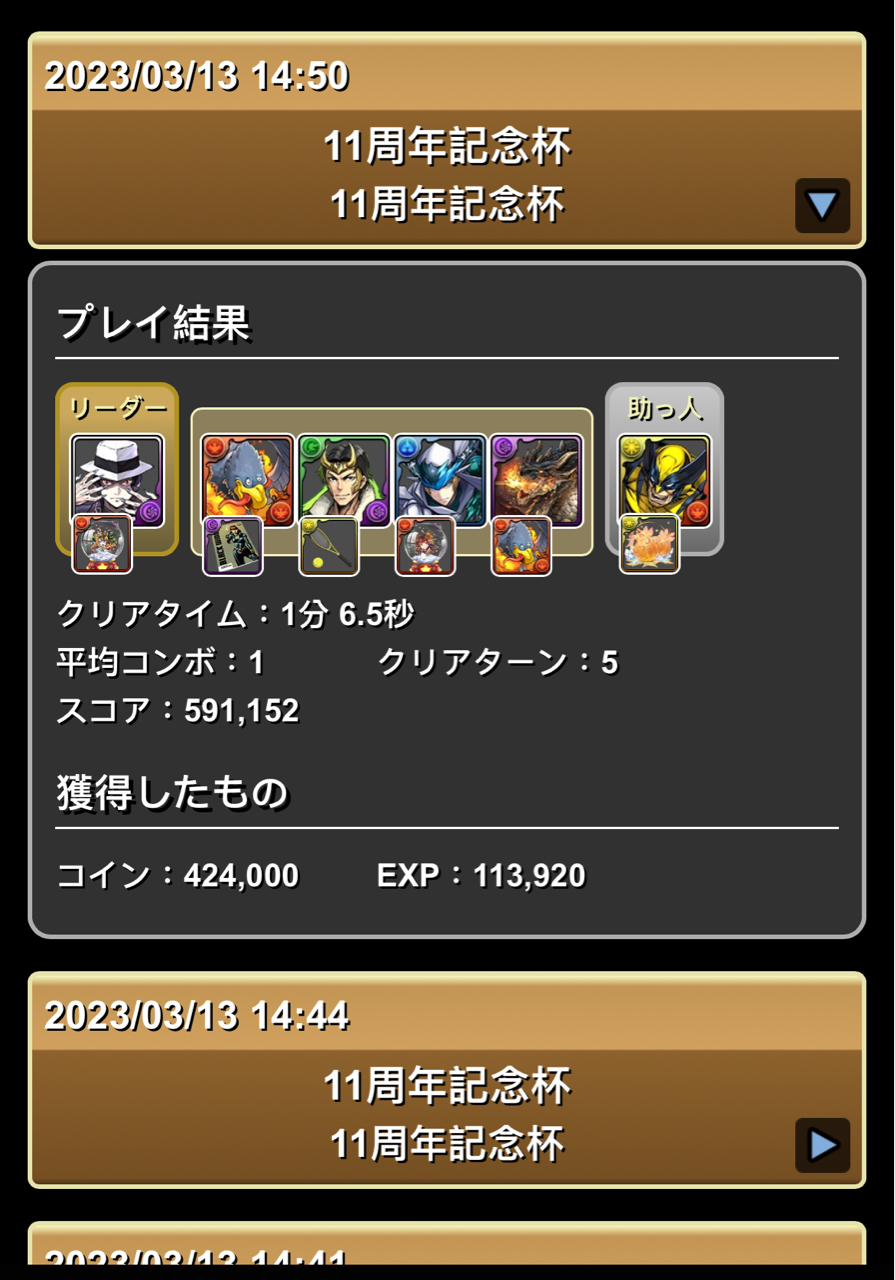
Task: Tap the Wolverine helper monster icon
Action: pyautogui.click(x=664, y=480)
